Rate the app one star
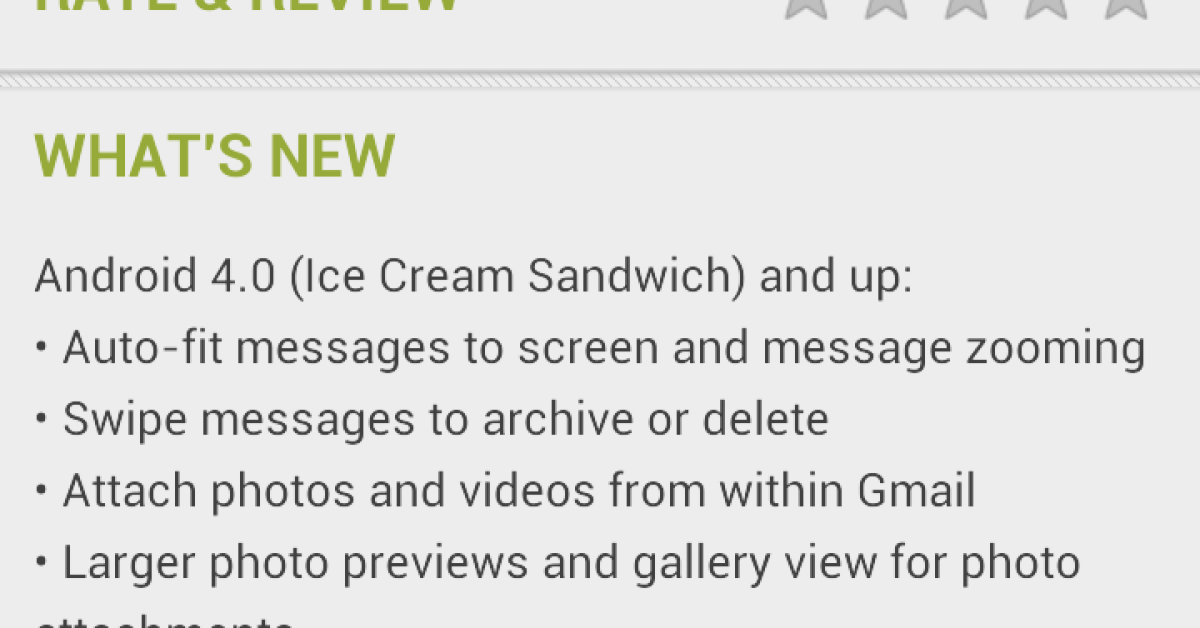Image resolution: width=1200 pixels, height=628 pixels. click(x=806, y=8)
